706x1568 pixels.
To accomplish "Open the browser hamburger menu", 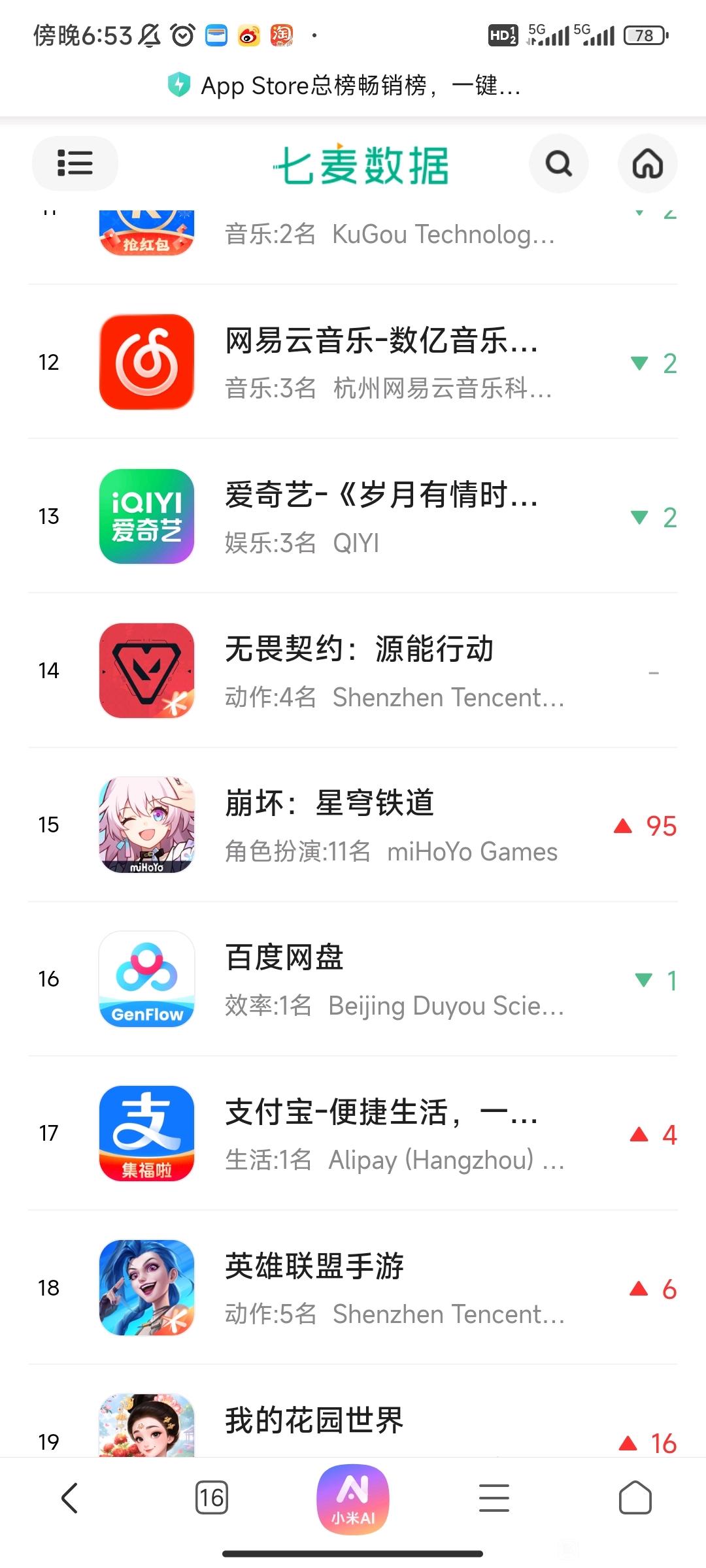I will [x=494, y=1497].
